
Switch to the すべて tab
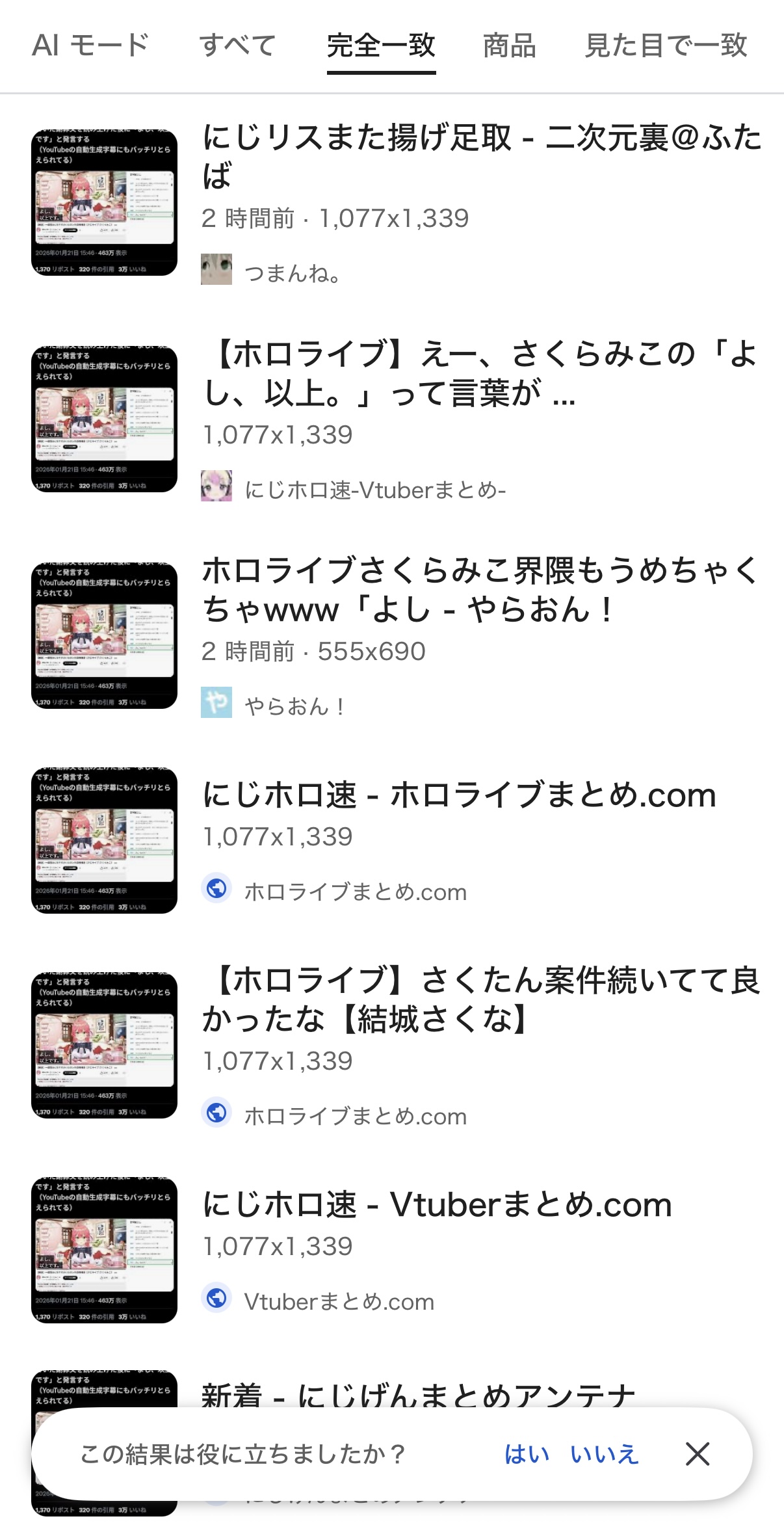(x=237, y=46)
